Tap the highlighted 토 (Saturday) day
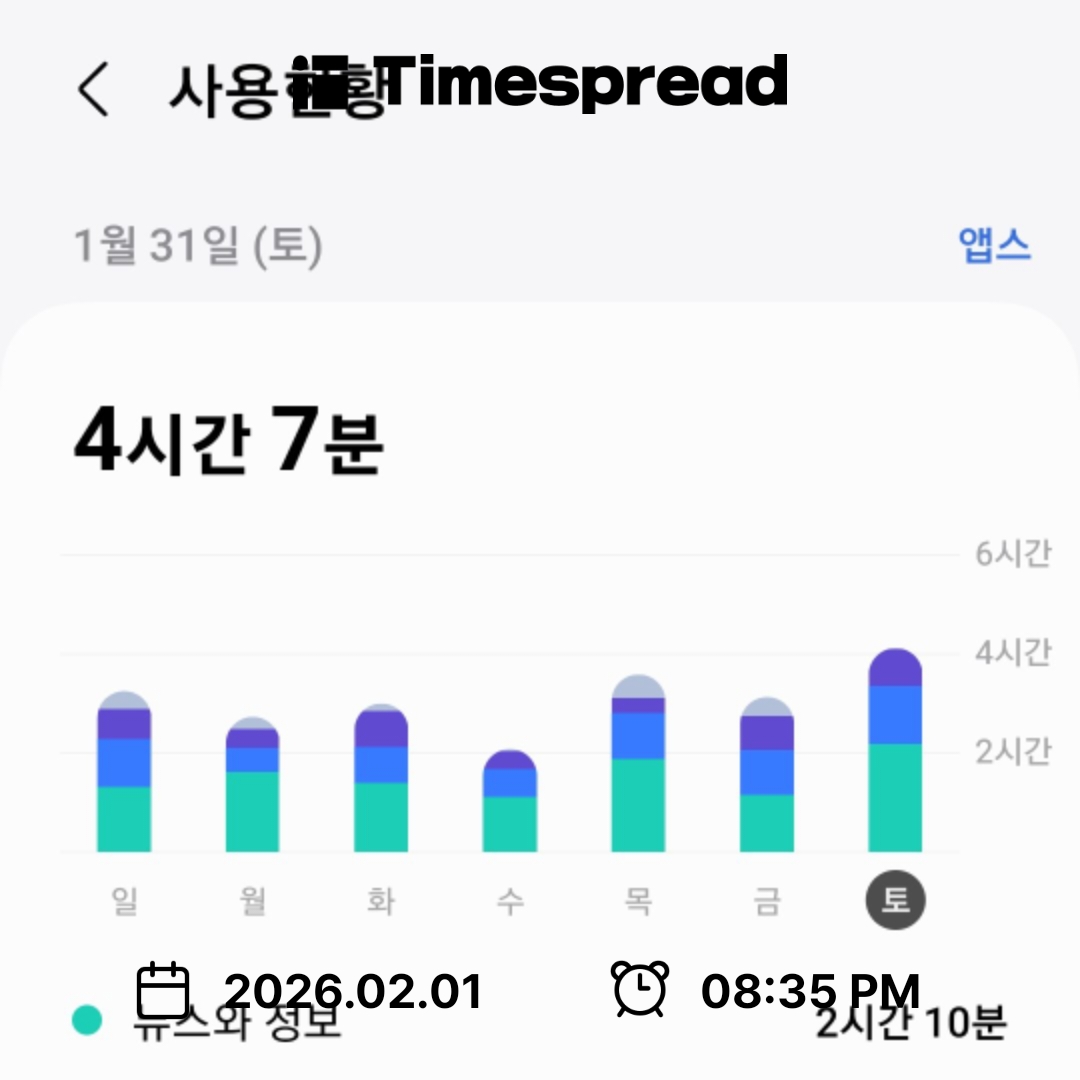The height and width of the screenshot is (1080, 1080). click(x=895, y=901)
